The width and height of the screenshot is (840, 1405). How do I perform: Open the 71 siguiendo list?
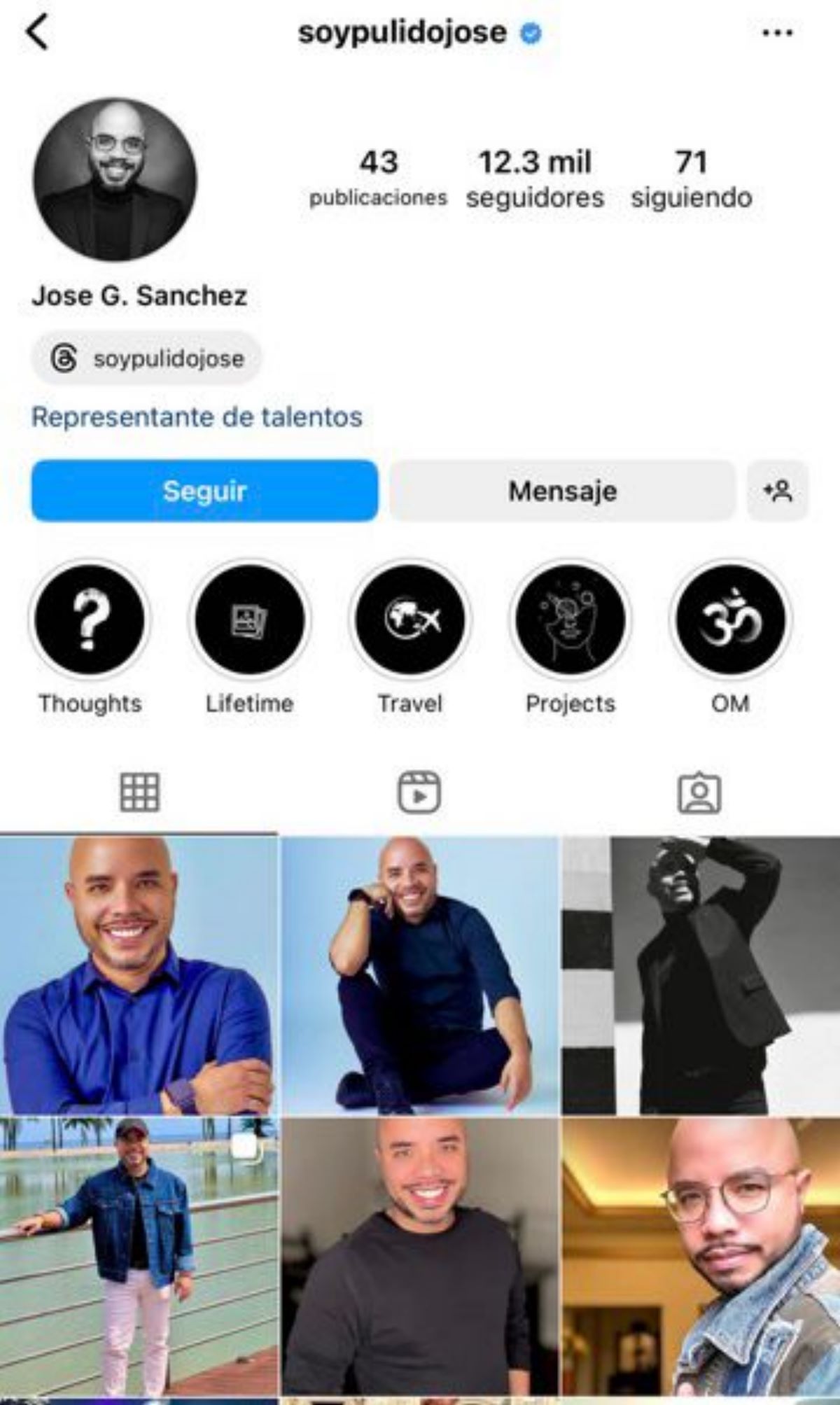pyautogui.click(x=691, y=179)
